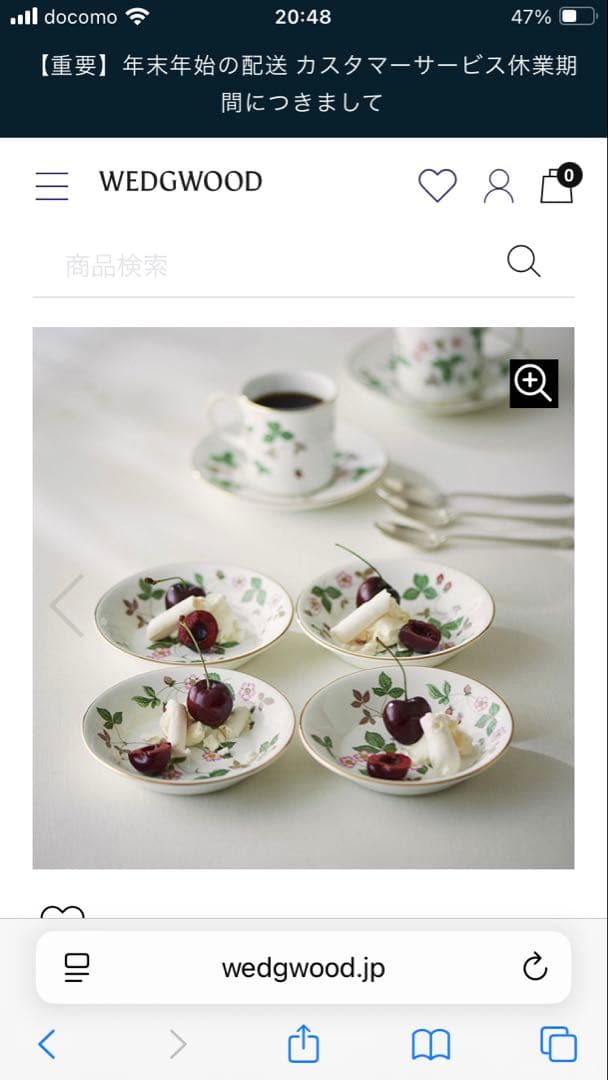
Task: Tap the wedgwood.jp address bar
Action: click(303, 968)
